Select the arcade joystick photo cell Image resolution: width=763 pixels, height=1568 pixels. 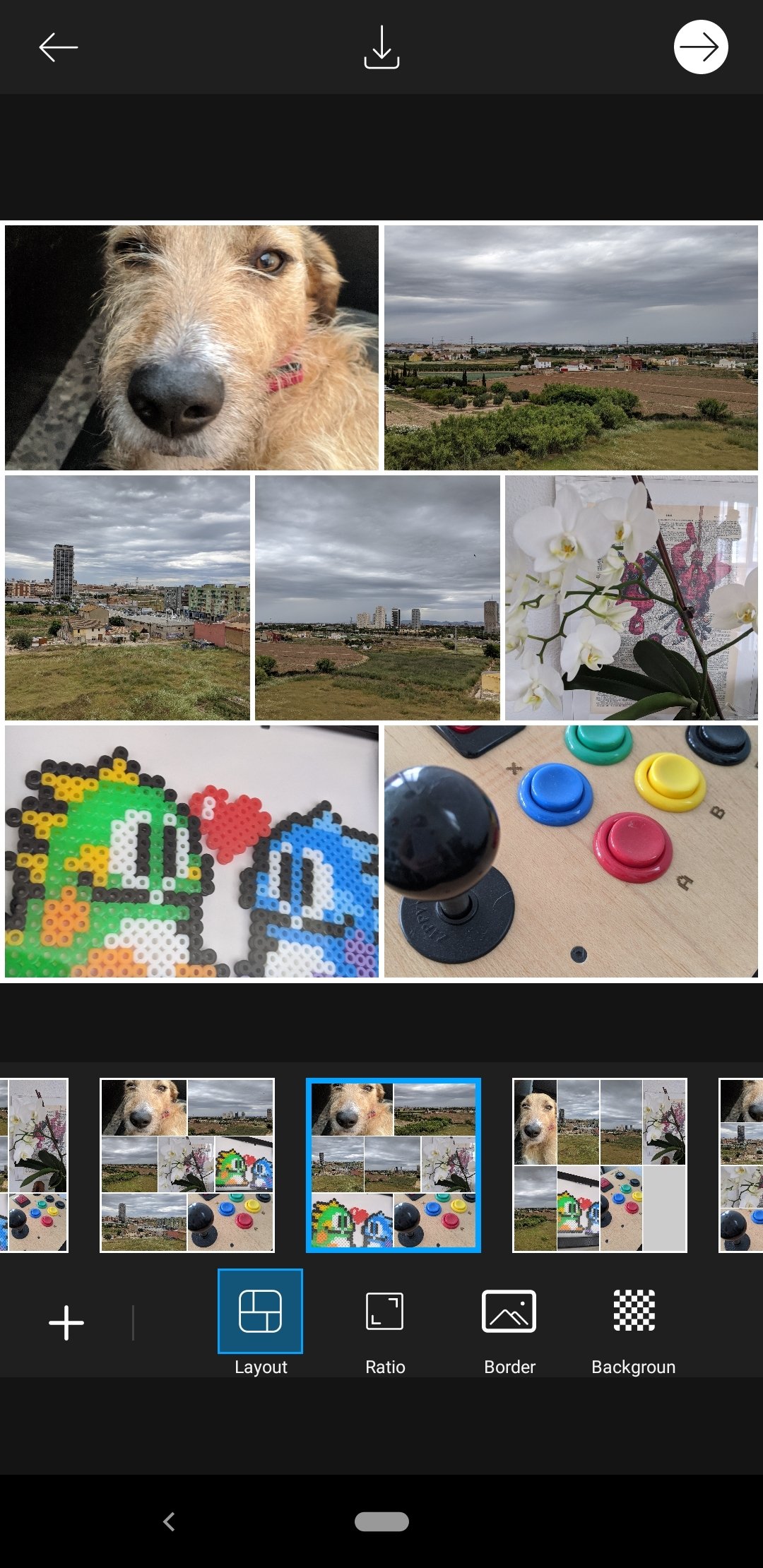click(571, 851)
